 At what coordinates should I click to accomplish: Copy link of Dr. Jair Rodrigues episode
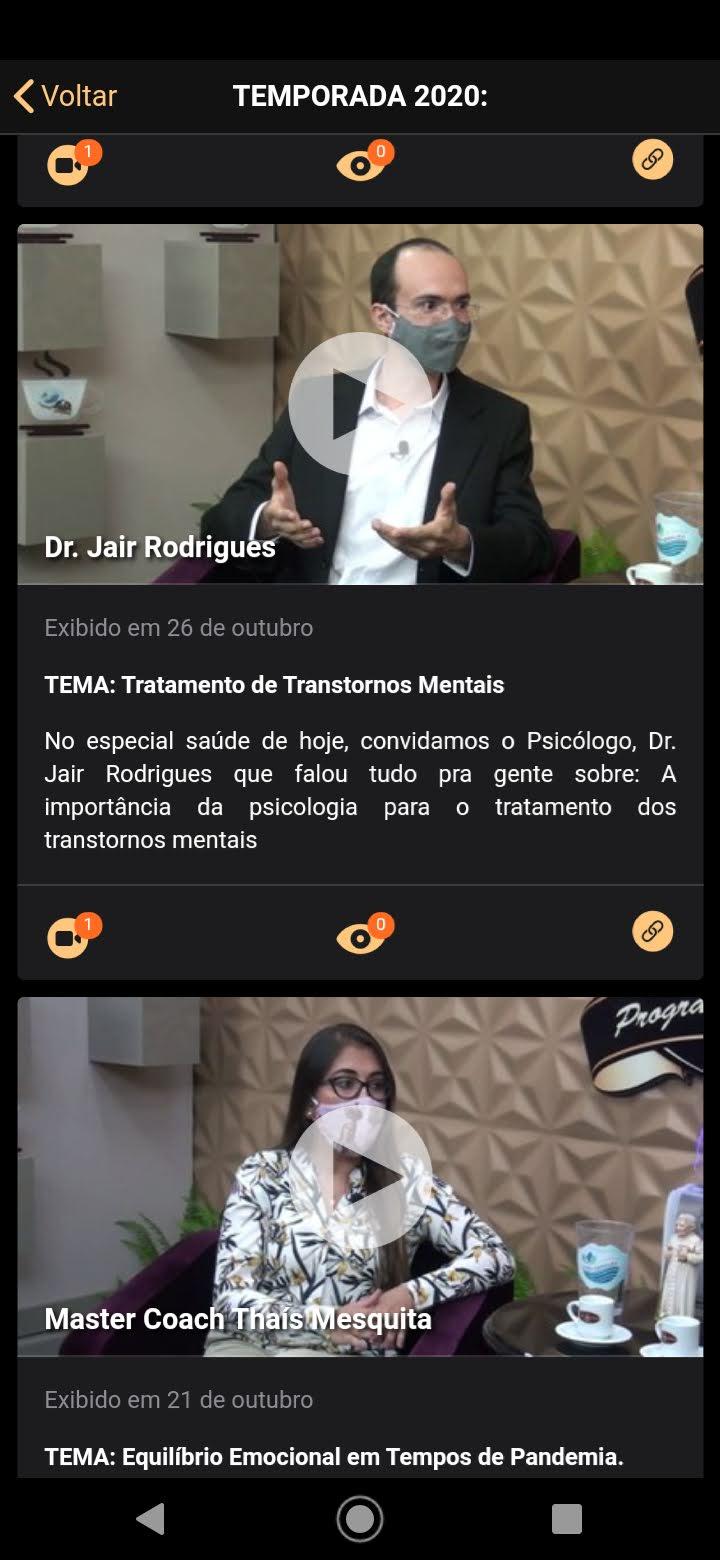652,931
